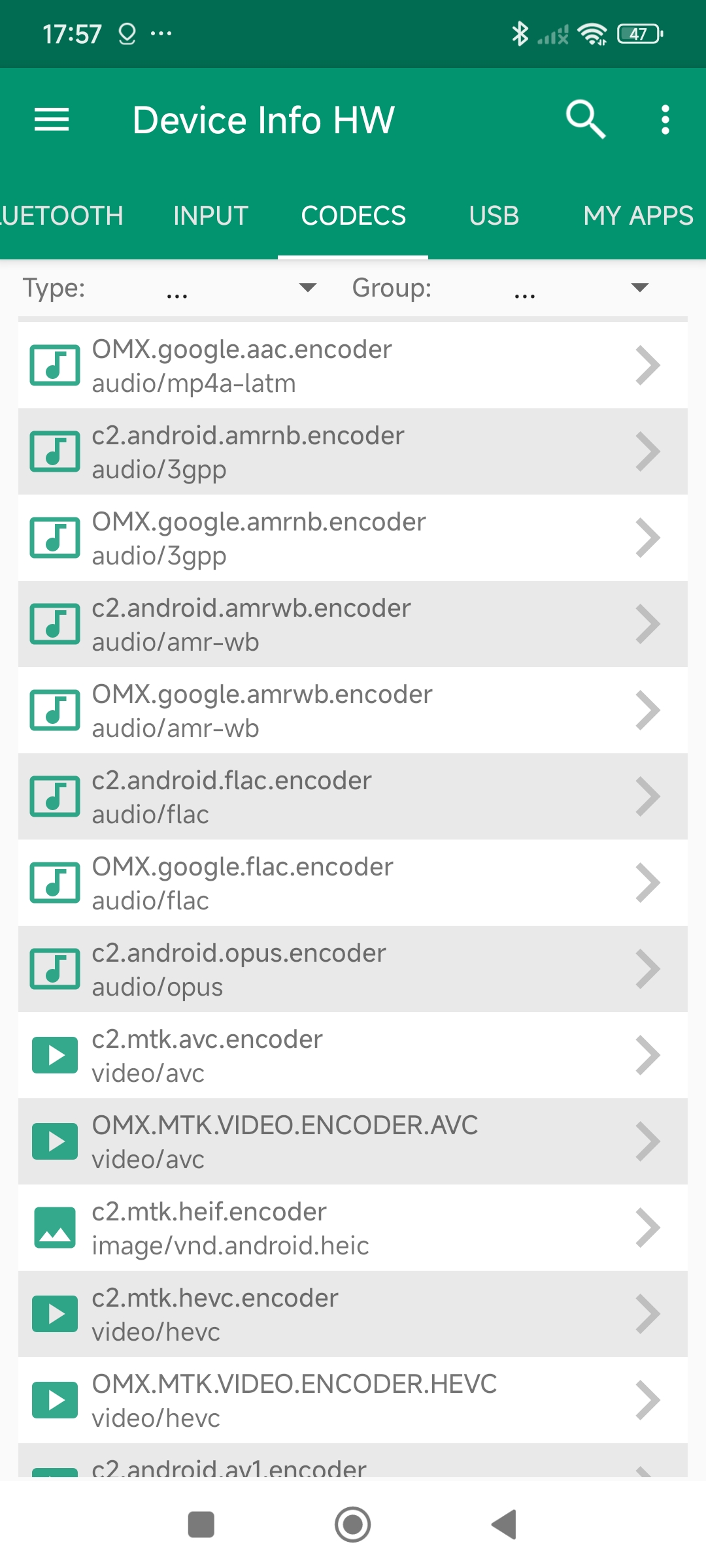The width and height of the screenshot is (706, 1568).
Task: Open the overflow menu
Action: (x=665, y=120)
